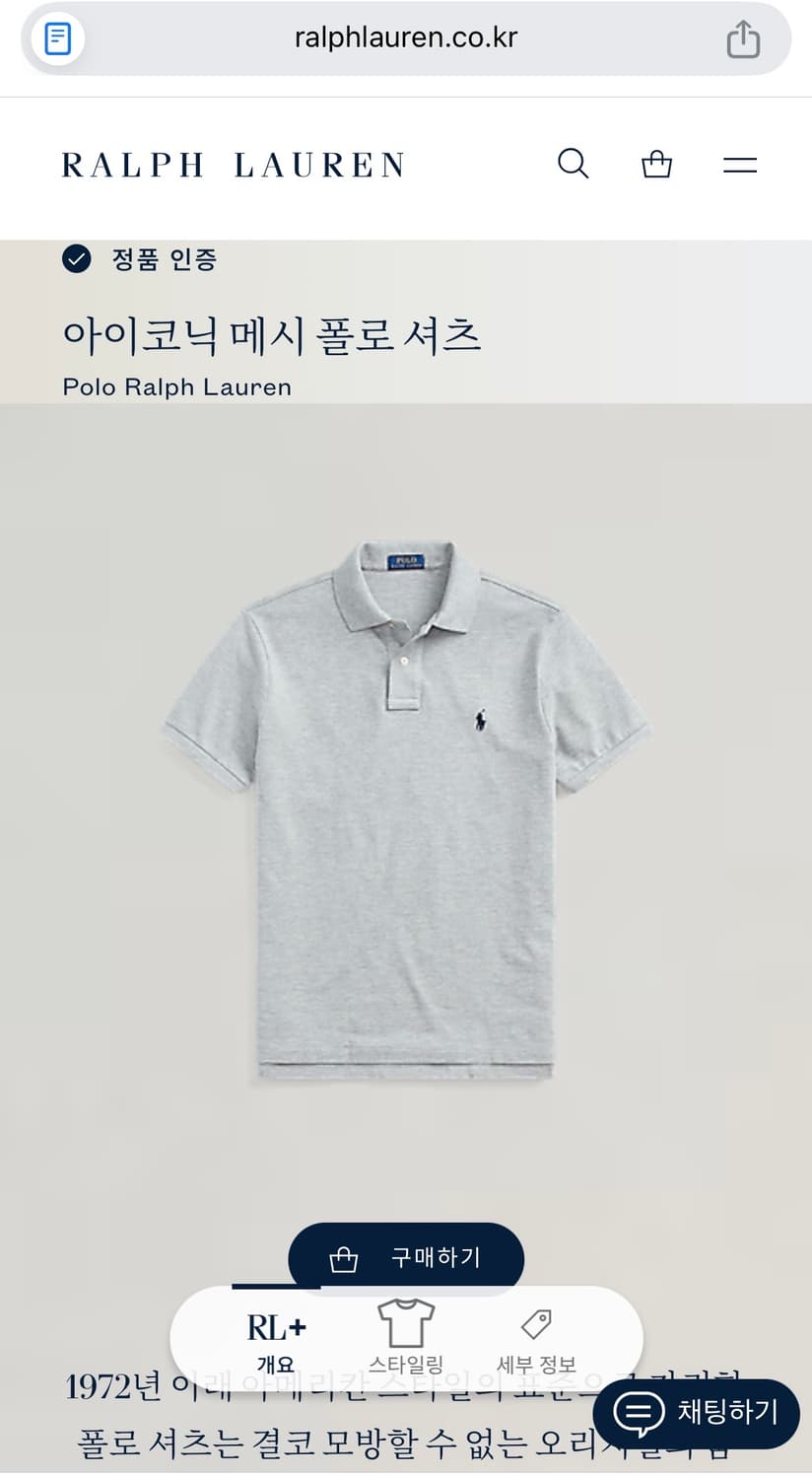Open the Polo Ralph Lauren brand link

pos(176,387)
